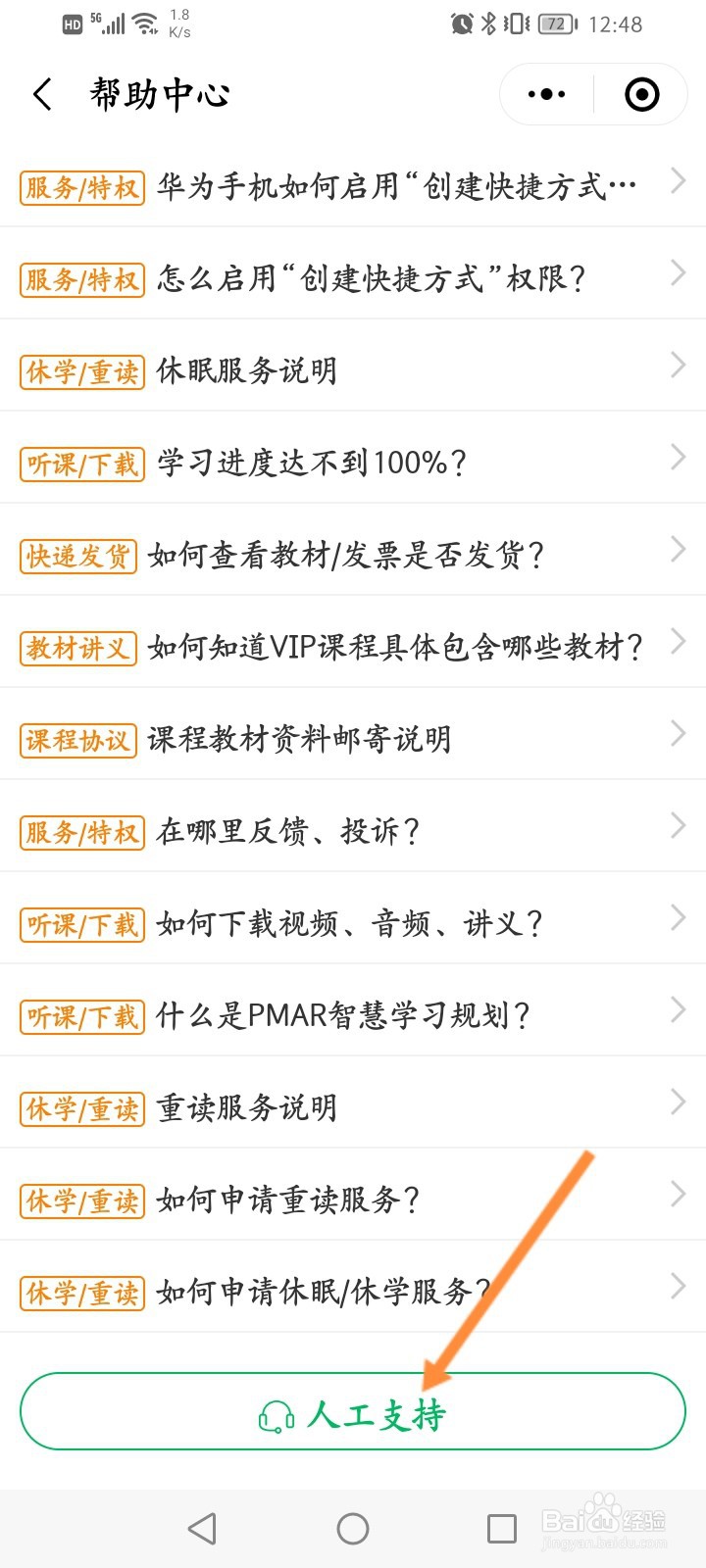Close the mini program via target icon
This screenshot has height=1568, width=706.
642,95
